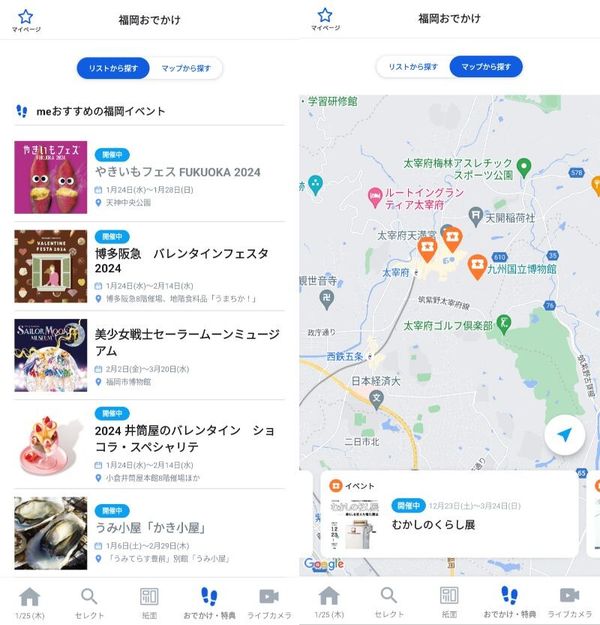This screenshot has width=600, height=625.
Task: Tap the ルートイングランティア太宰府 hotel marker
Action: 374,198
